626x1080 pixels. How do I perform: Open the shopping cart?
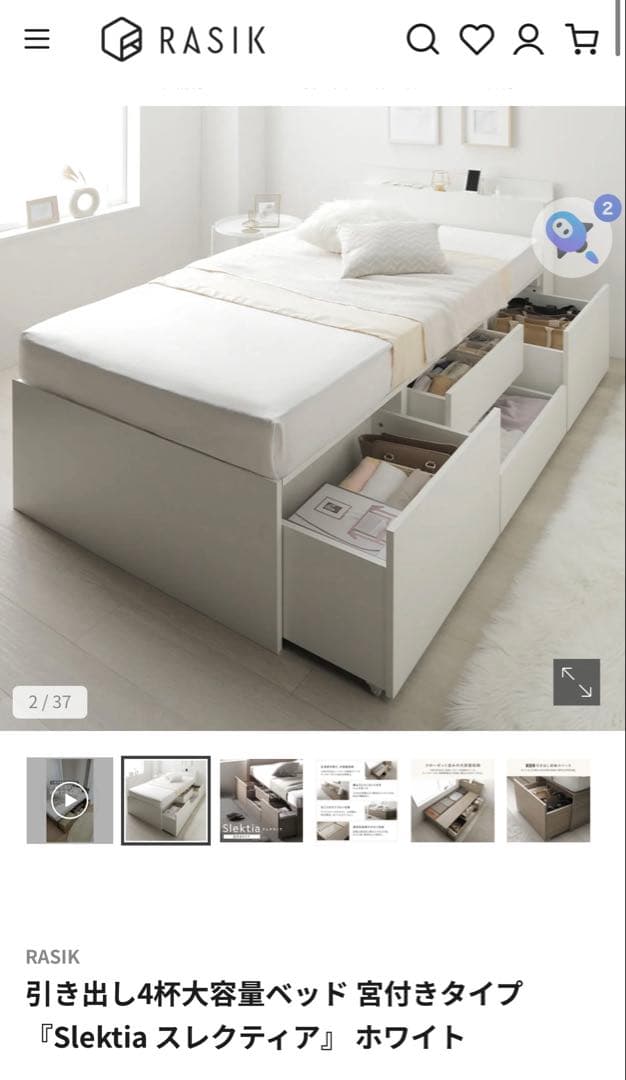pyautogui.click(x=582, y=39)
